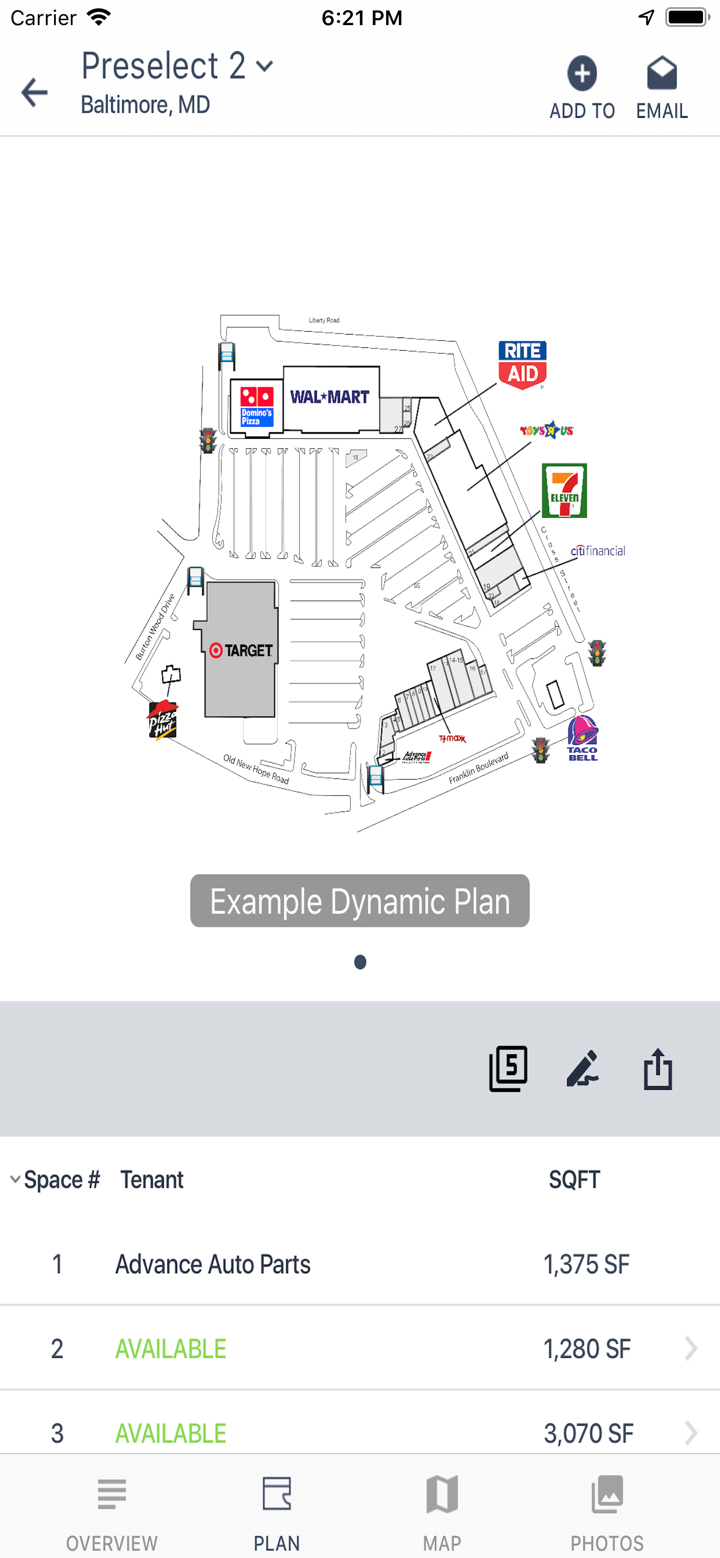Select the Overview list icon
Screen dimensions: 720x1558
pos(111,1505)
